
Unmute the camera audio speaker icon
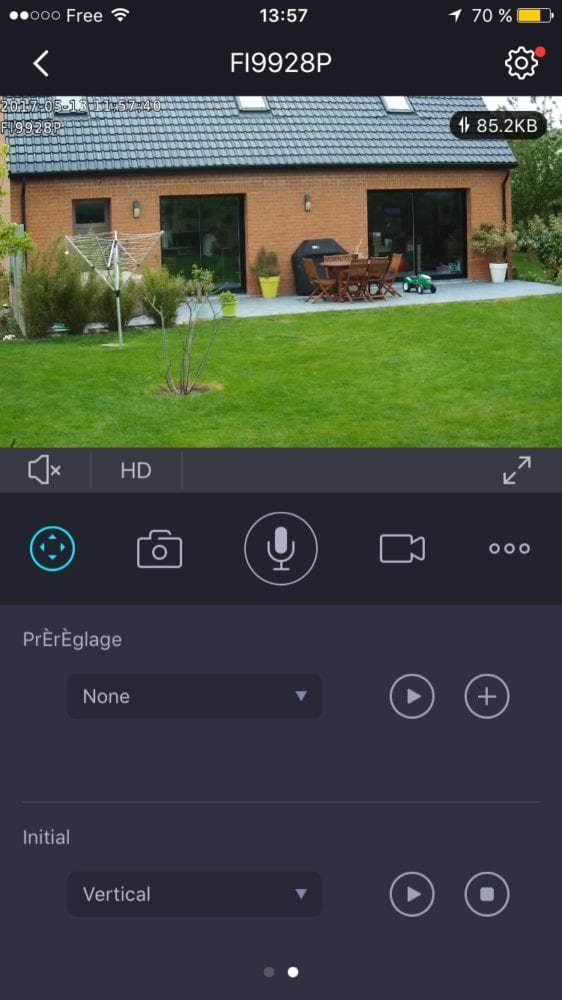45,471
